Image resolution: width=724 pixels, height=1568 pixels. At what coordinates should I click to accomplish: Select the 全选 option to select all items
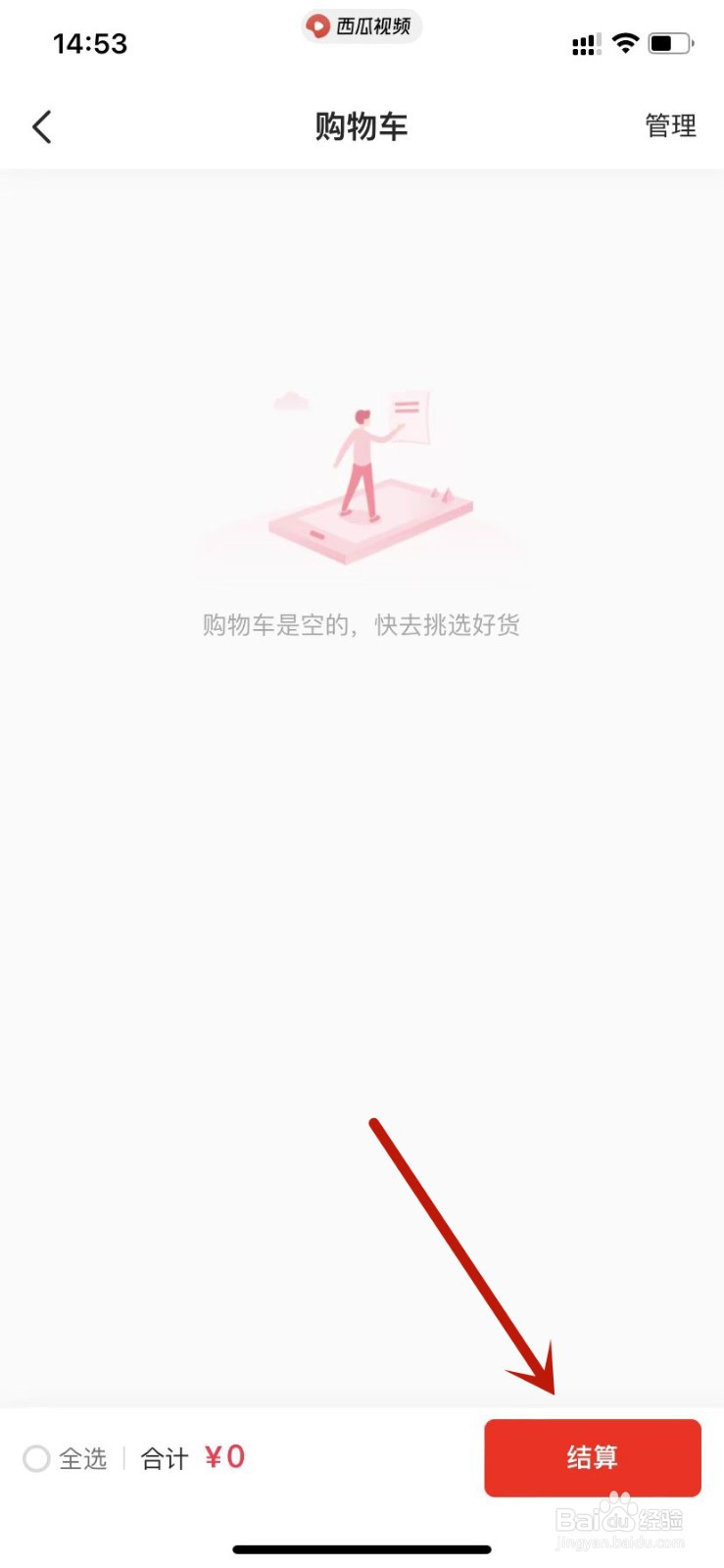tap(83, 1459)
